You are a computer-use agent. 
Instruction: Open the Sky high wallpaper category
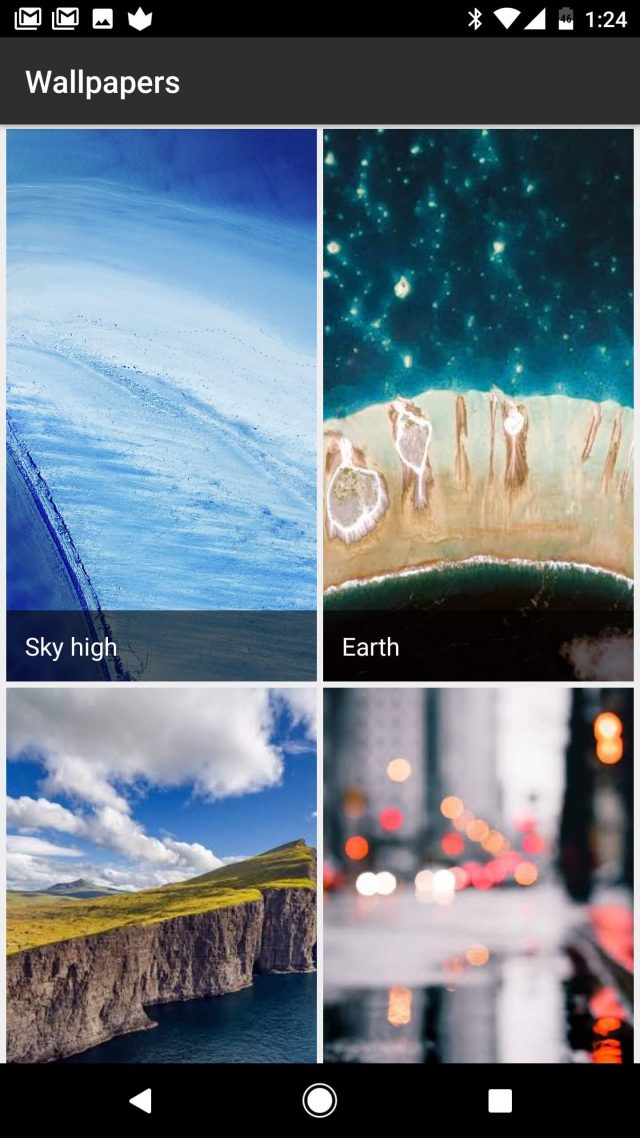pyautogui.click(x=161, y=405)
